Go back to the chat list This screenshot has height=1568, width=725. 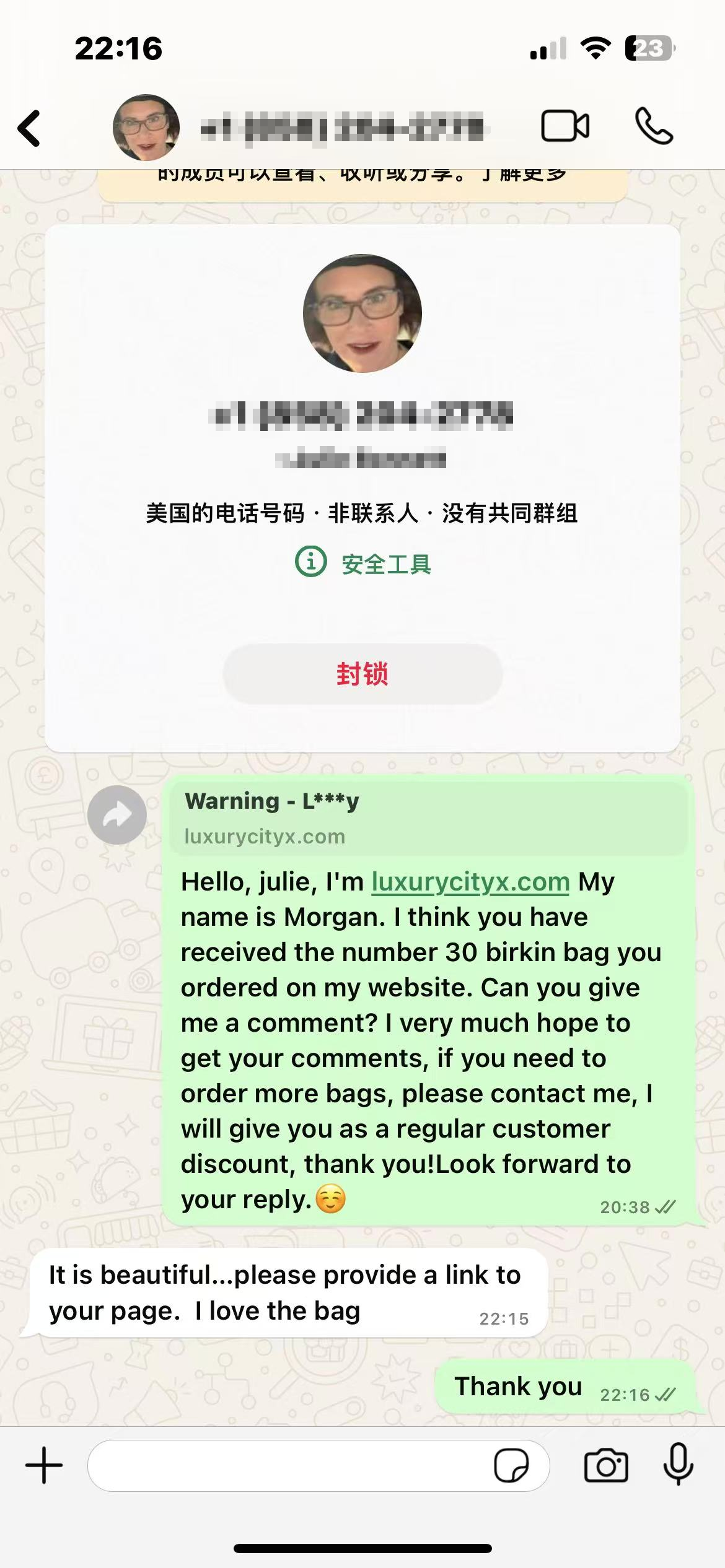tap(29, 128)
